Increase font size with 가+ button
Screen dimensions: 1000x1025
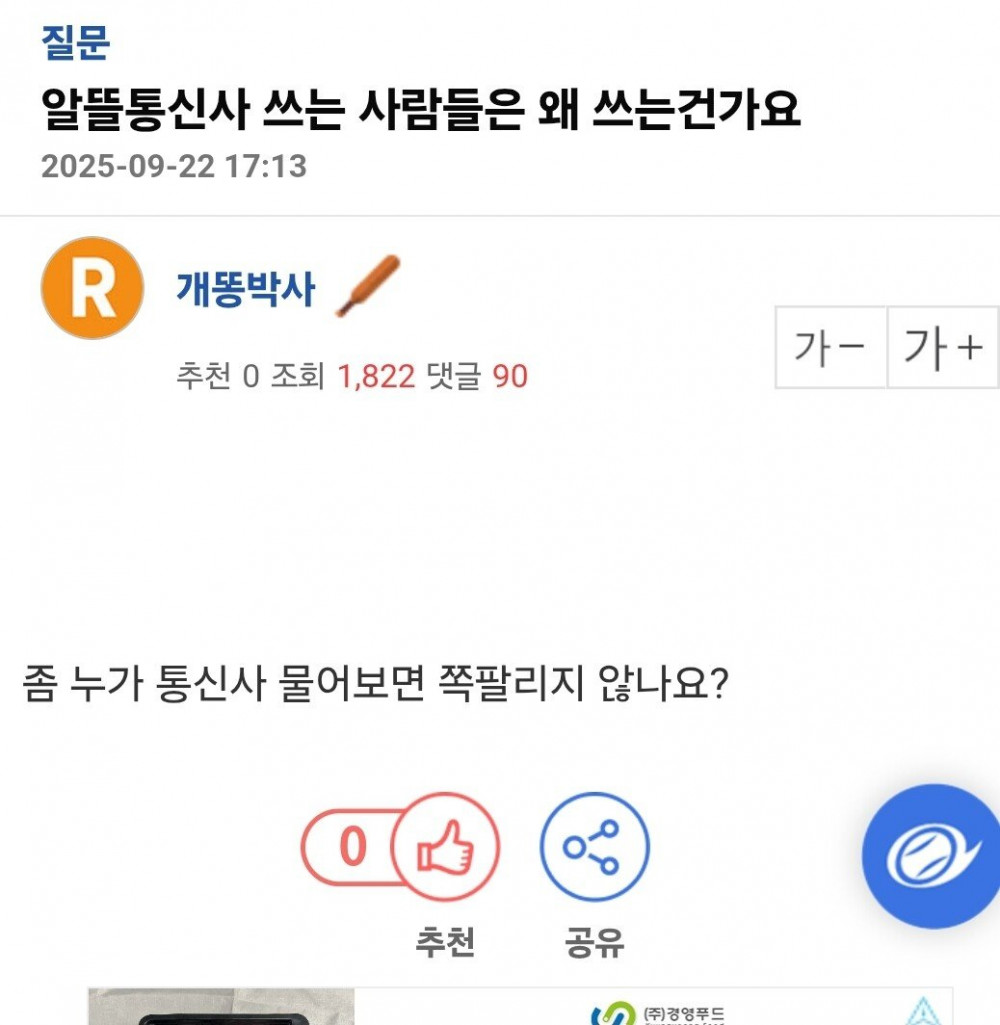pos(942,347)
